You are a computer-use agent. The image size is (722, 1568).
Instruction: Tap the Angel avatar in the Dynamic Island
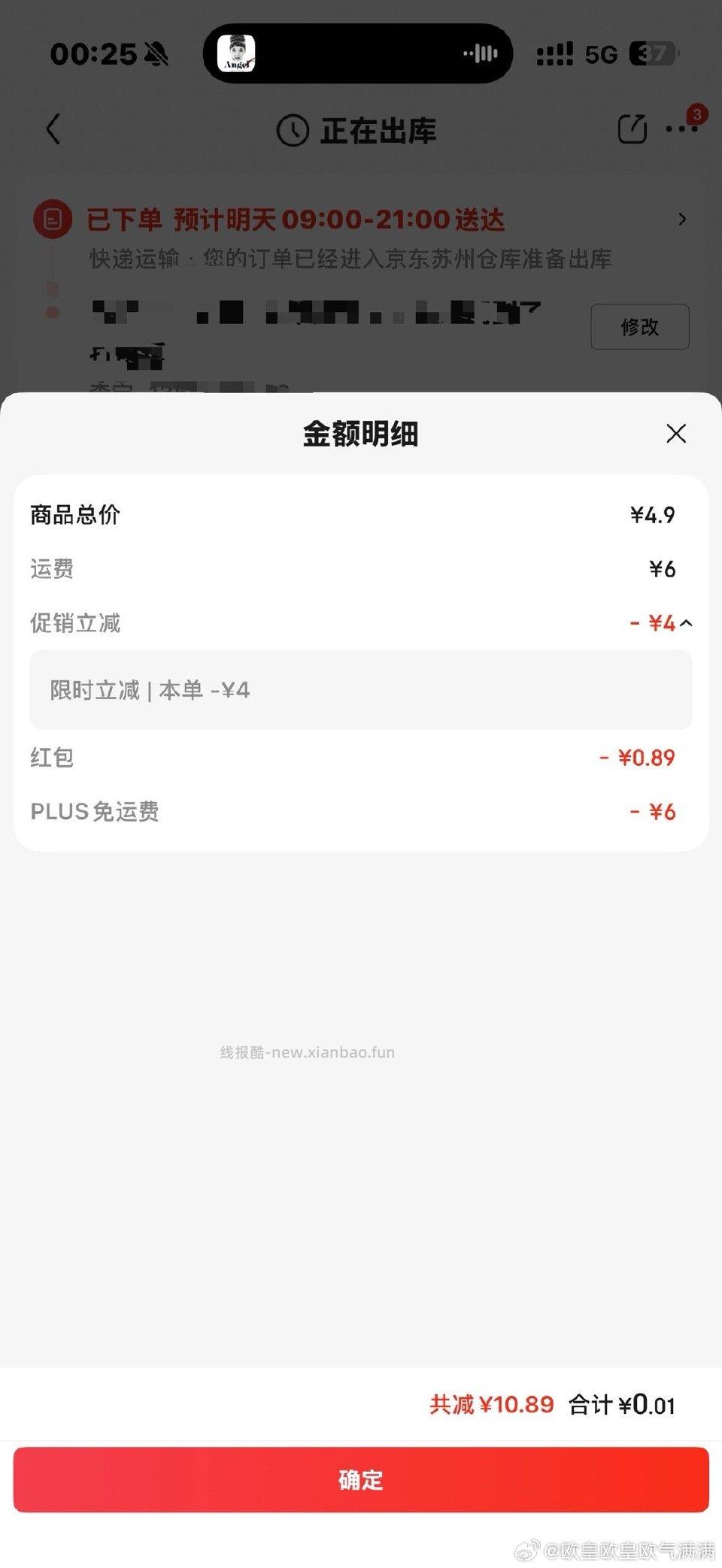(x=237, y=53)
